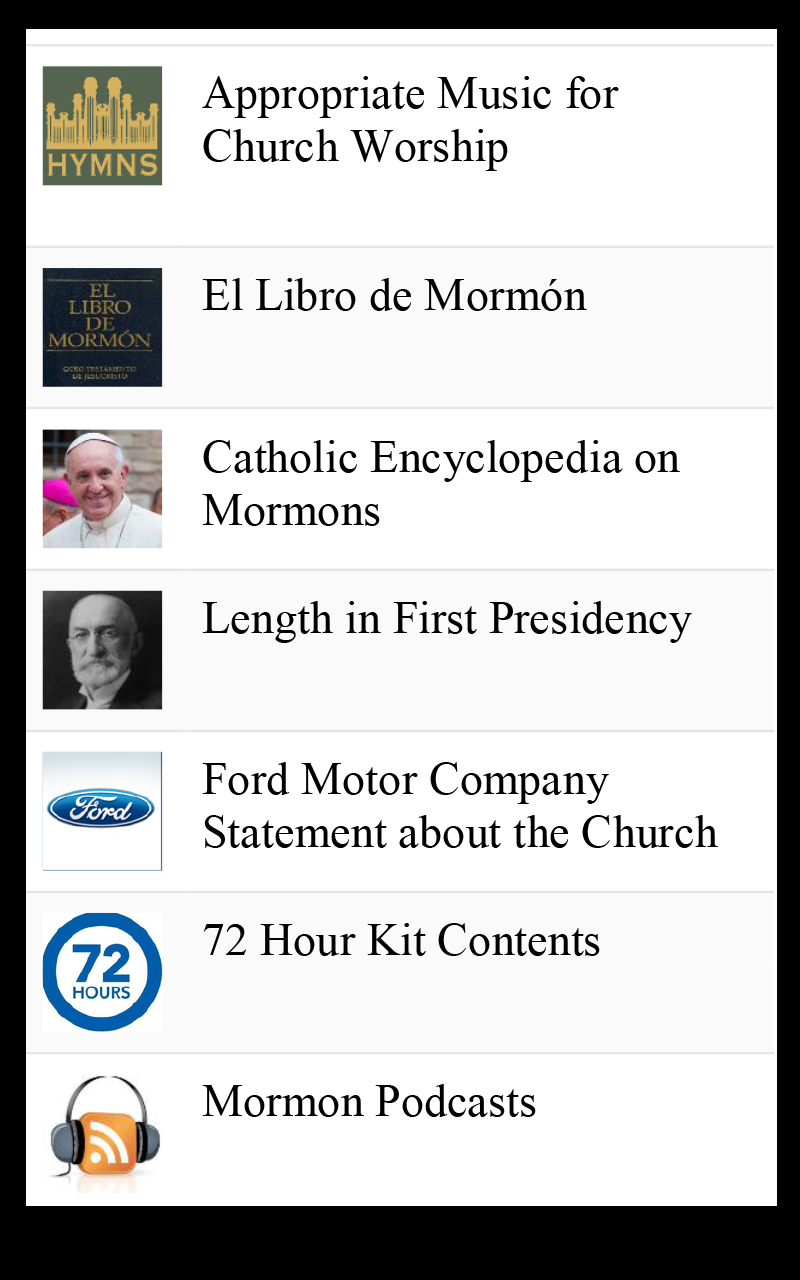
Task: Open Catholic Encyclopedia on Mormons
Action: (440, 484)
